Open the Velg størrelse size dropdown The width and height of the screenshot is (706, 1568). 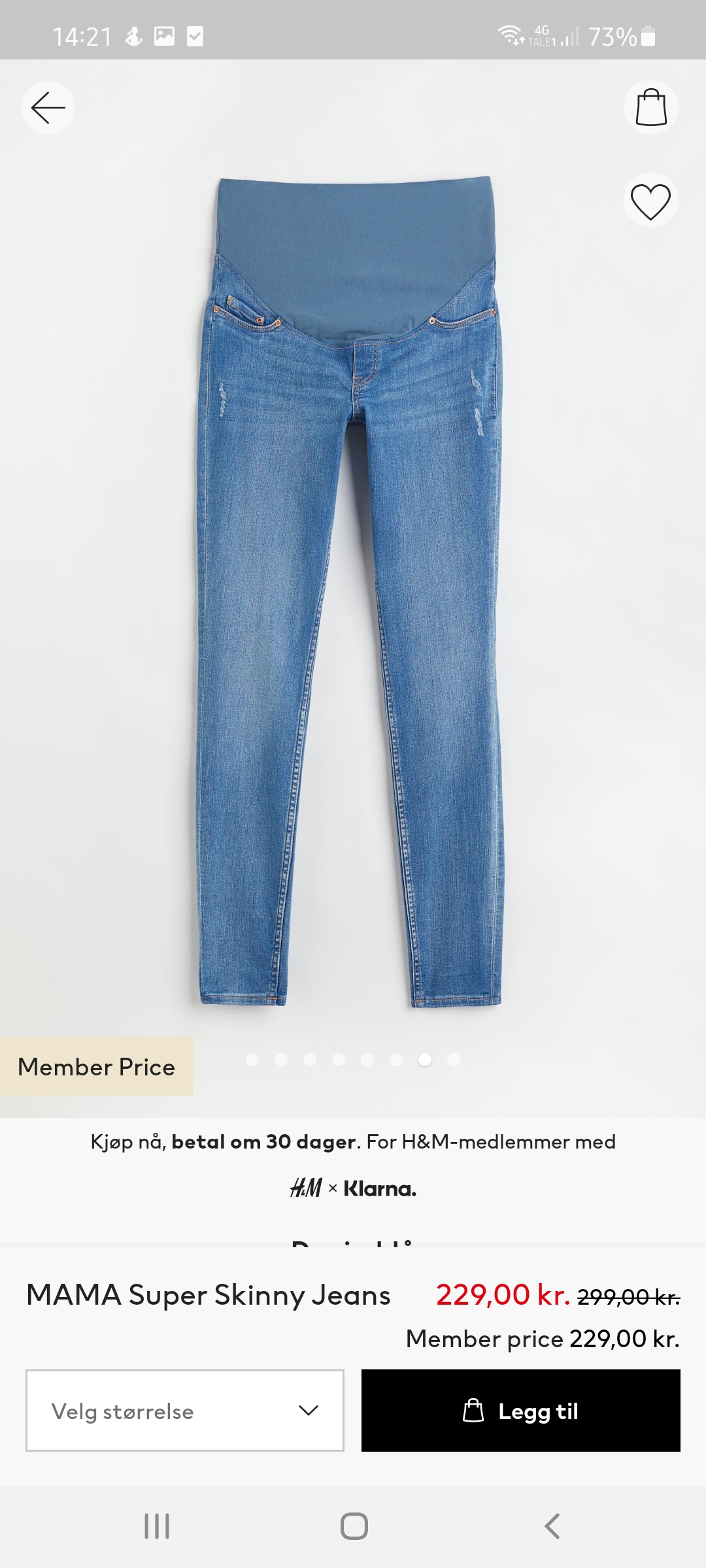(185, 1411)
